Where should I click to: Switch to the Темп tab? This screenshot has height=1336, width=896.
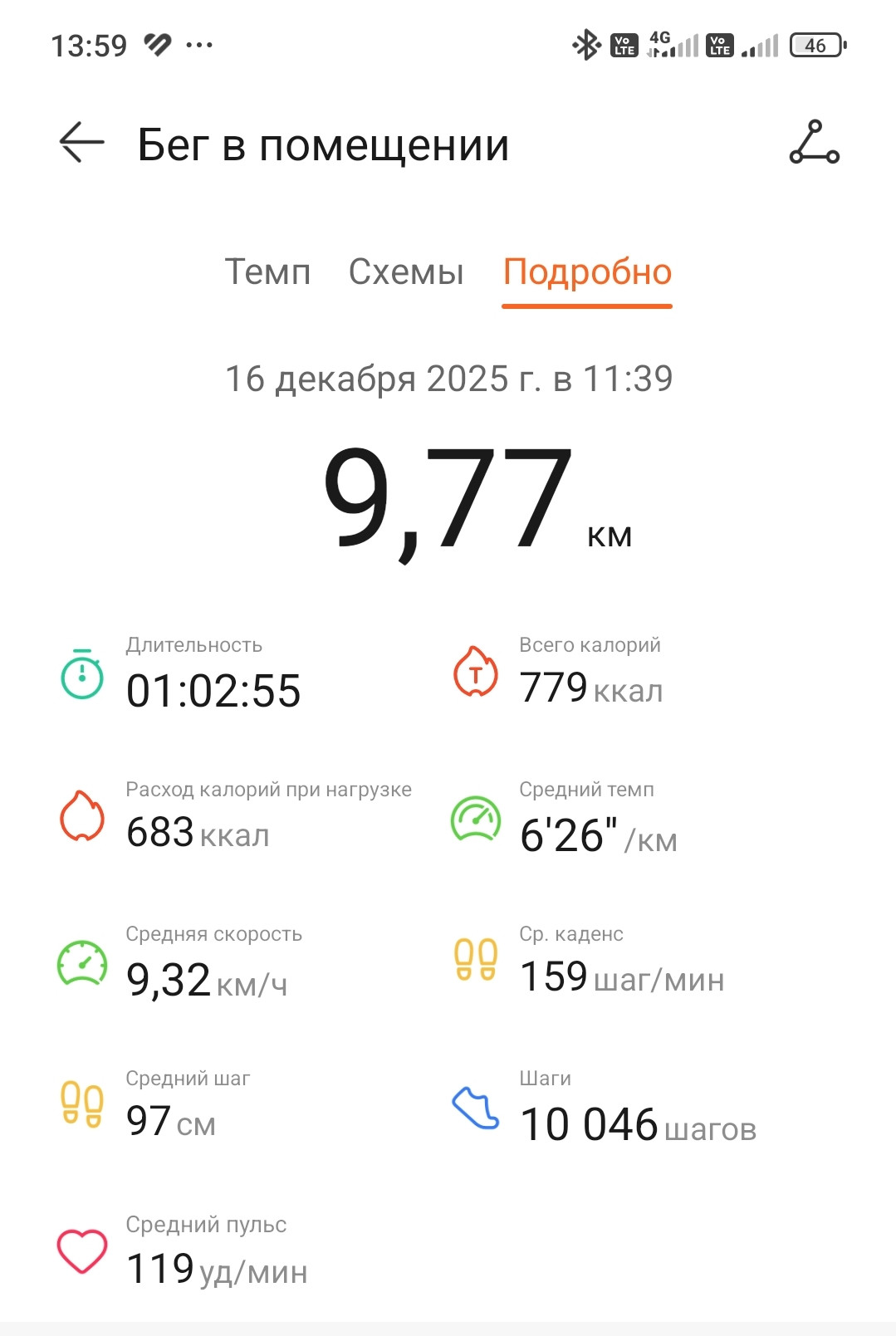[267, 272]
